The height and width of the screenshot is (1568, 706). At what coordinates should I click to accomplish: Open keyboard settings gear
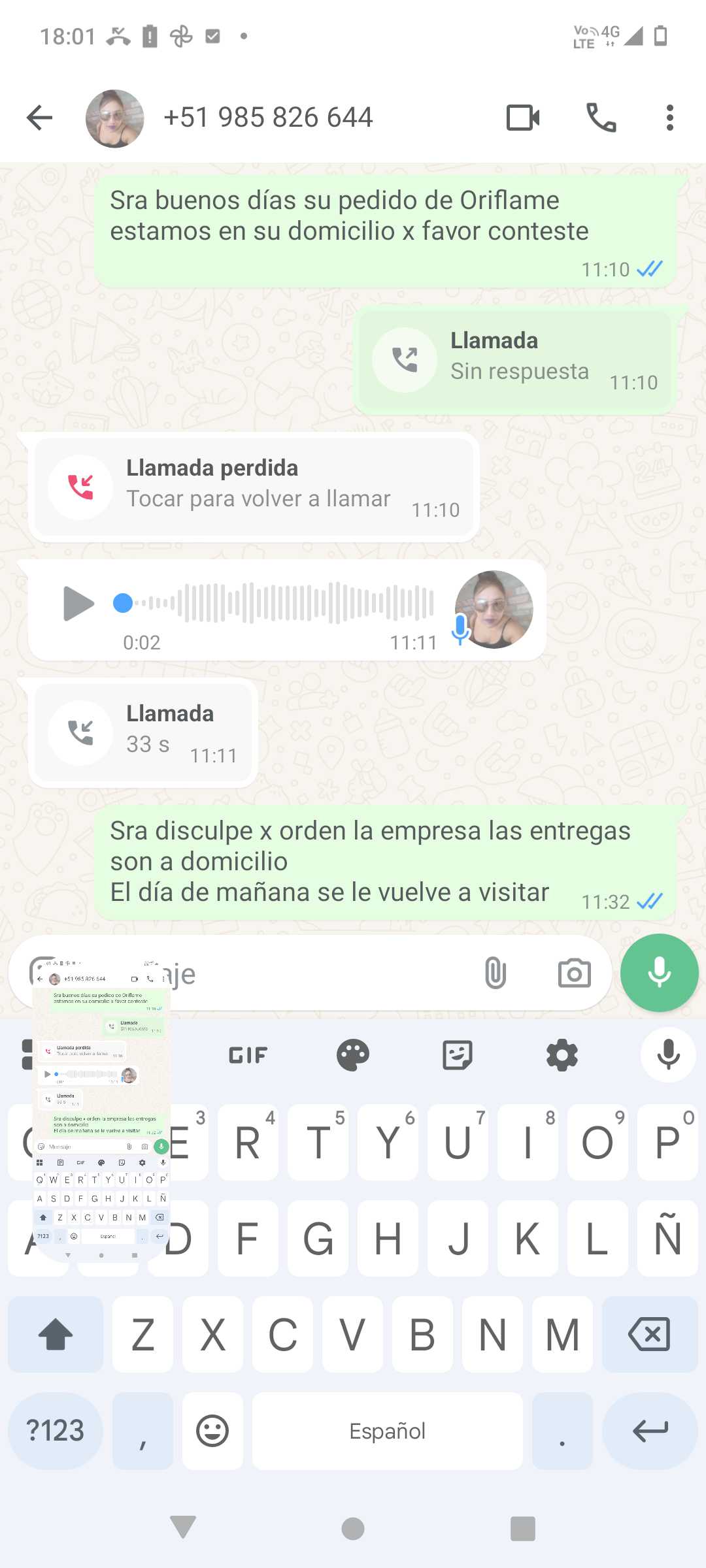click(x=562, y=1055)
